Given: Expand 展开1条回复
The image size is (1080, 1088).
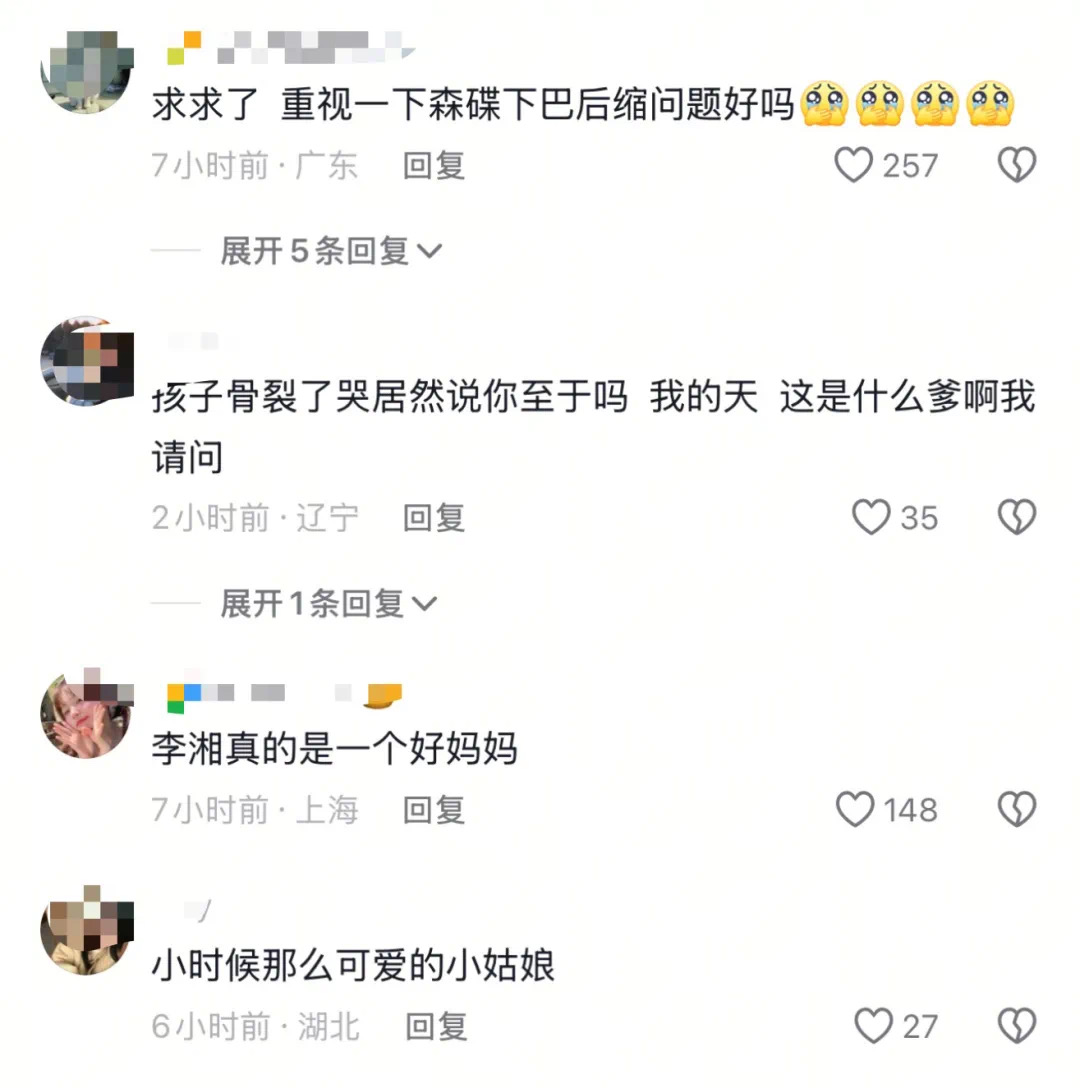Looking at the screenshot, I should click(x=328, y=603).
